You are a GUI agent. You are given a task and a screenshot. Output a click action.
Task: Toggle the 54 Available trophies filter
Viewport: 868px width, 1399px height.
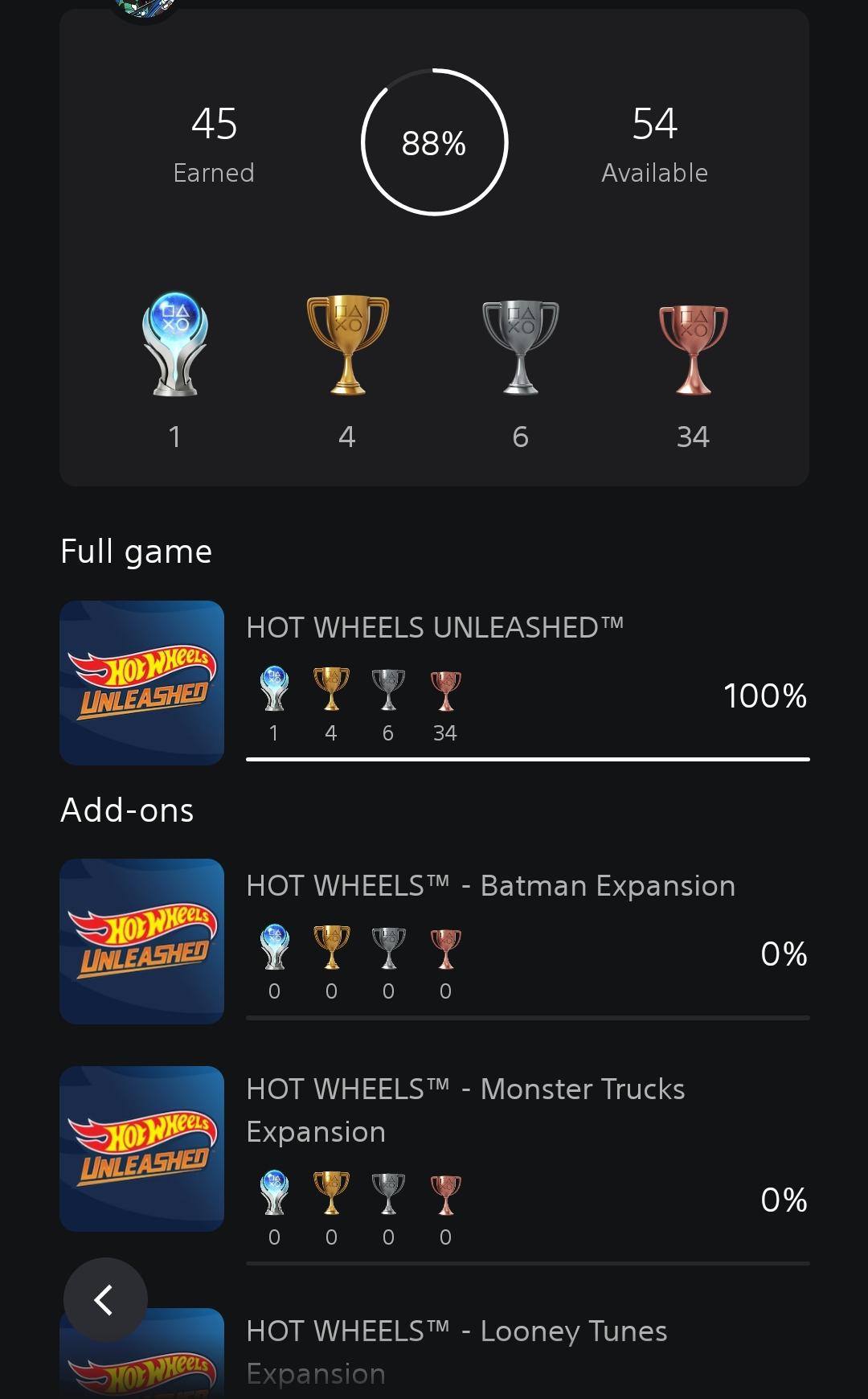click(653, 143)
